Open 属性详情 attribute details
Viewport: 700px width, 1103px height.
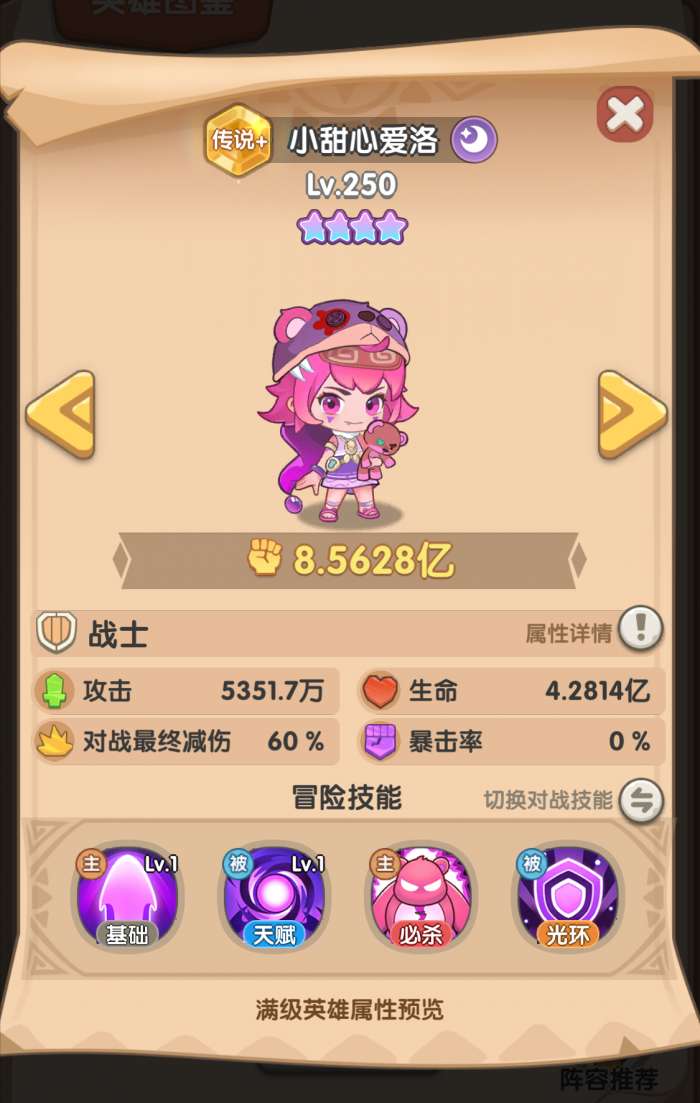pos(640,630)
